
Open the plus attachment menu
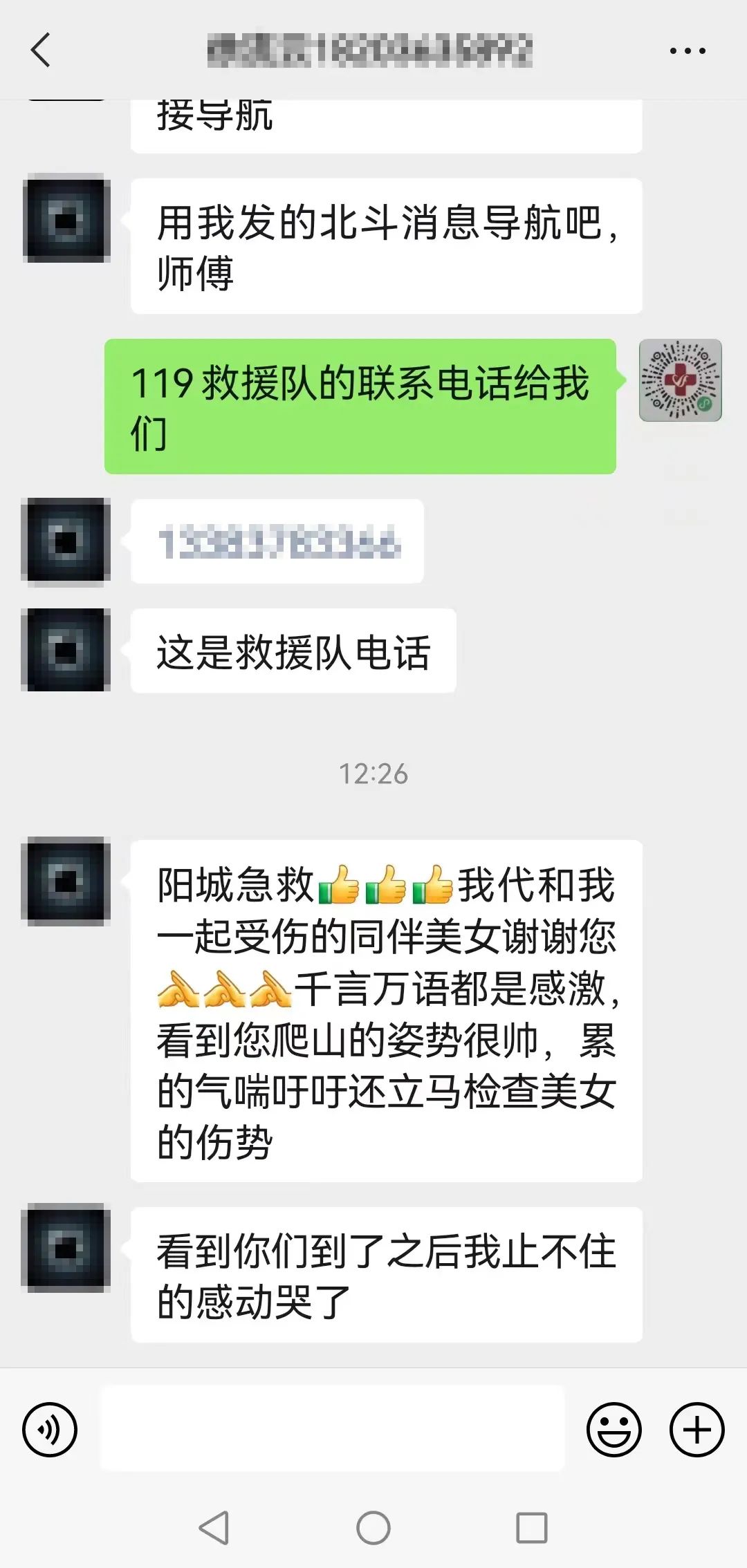tap(697, 1429)
